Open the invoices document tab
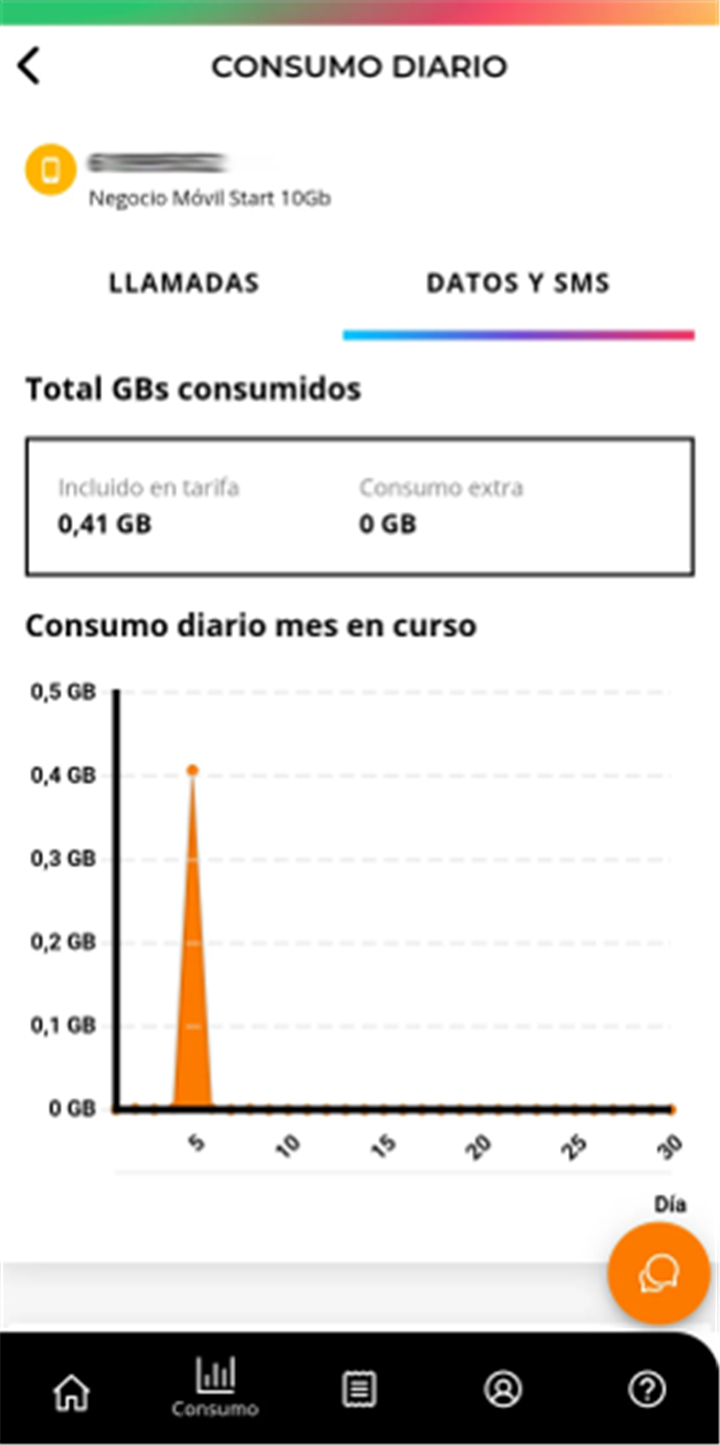The image size is (720, 1445). tap(359, 1389)
